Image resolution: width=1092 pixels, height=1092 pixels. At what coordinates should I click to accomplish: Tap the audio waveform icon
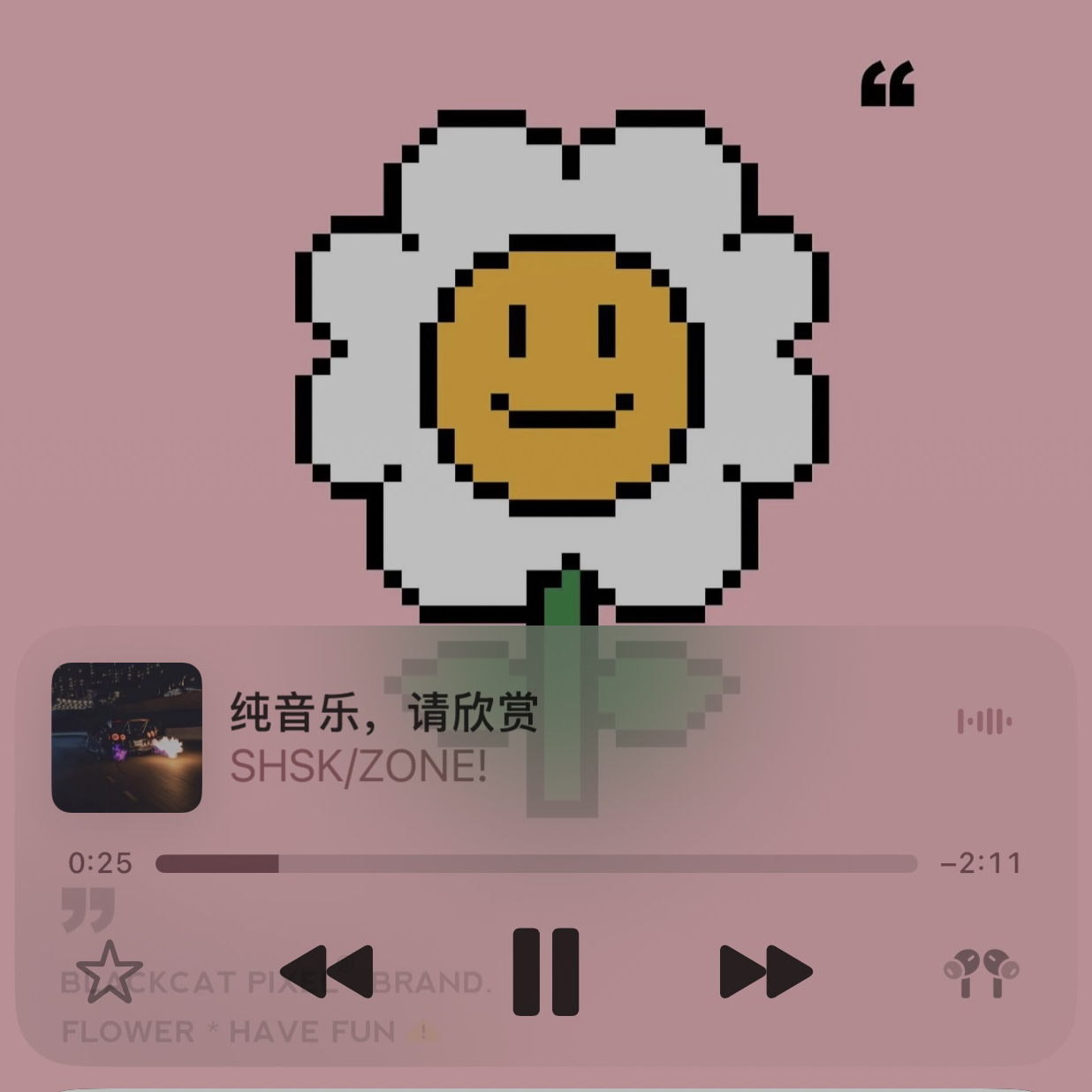[984, 721]
